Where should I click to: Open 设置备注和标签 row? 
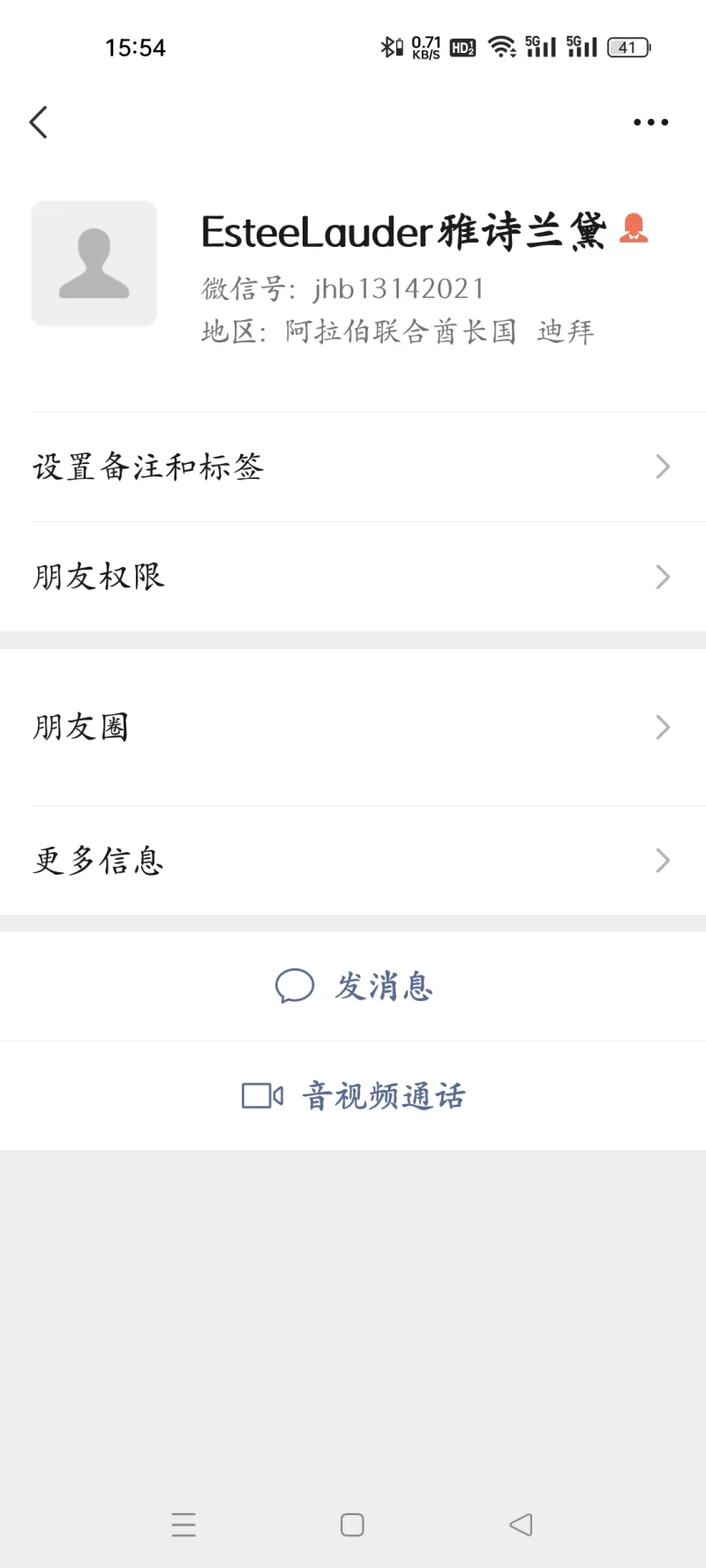(353, 467)
